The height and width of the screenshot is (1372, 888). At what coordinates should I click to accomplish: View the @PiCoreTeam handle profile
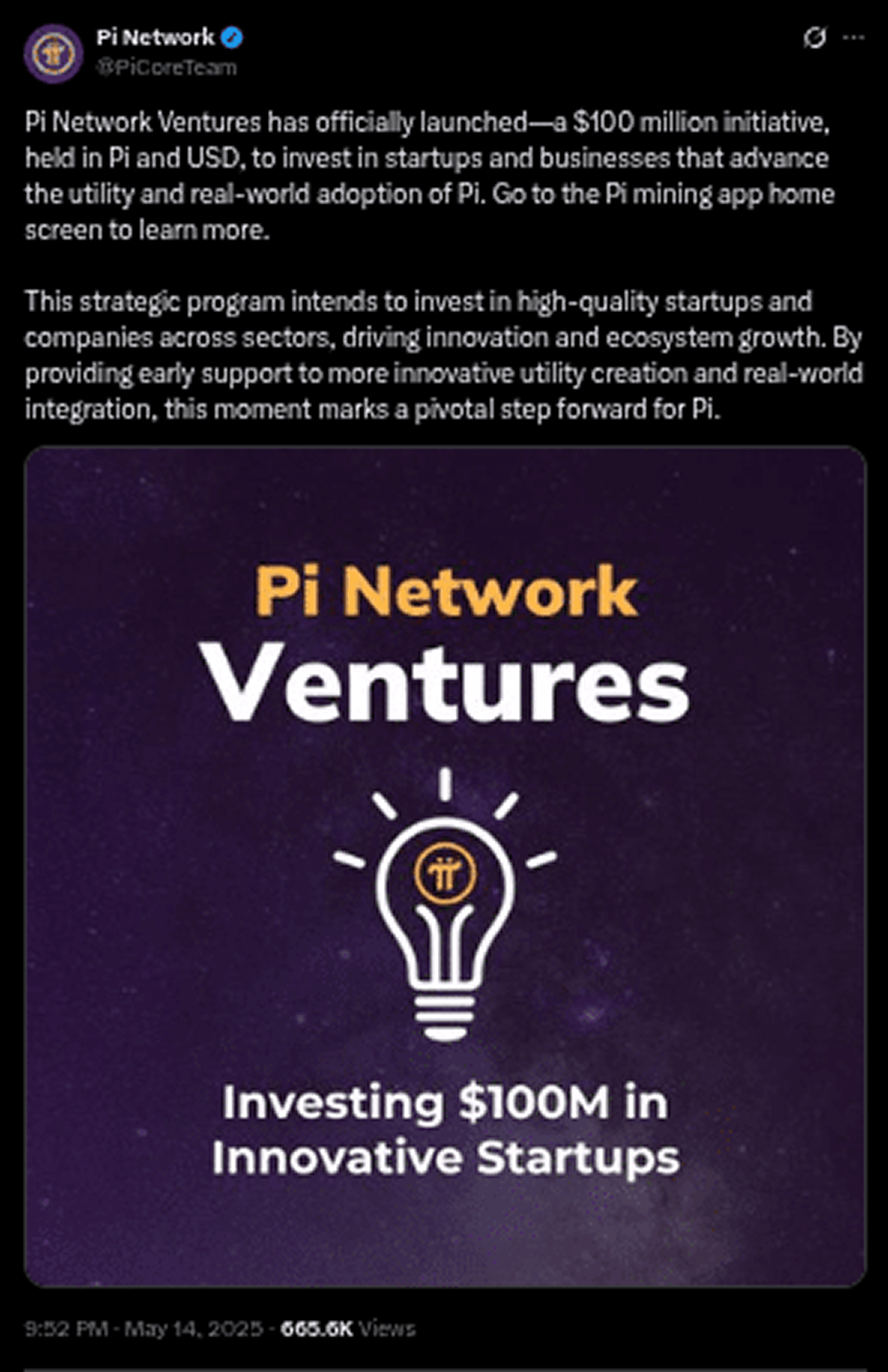[167, 68]
